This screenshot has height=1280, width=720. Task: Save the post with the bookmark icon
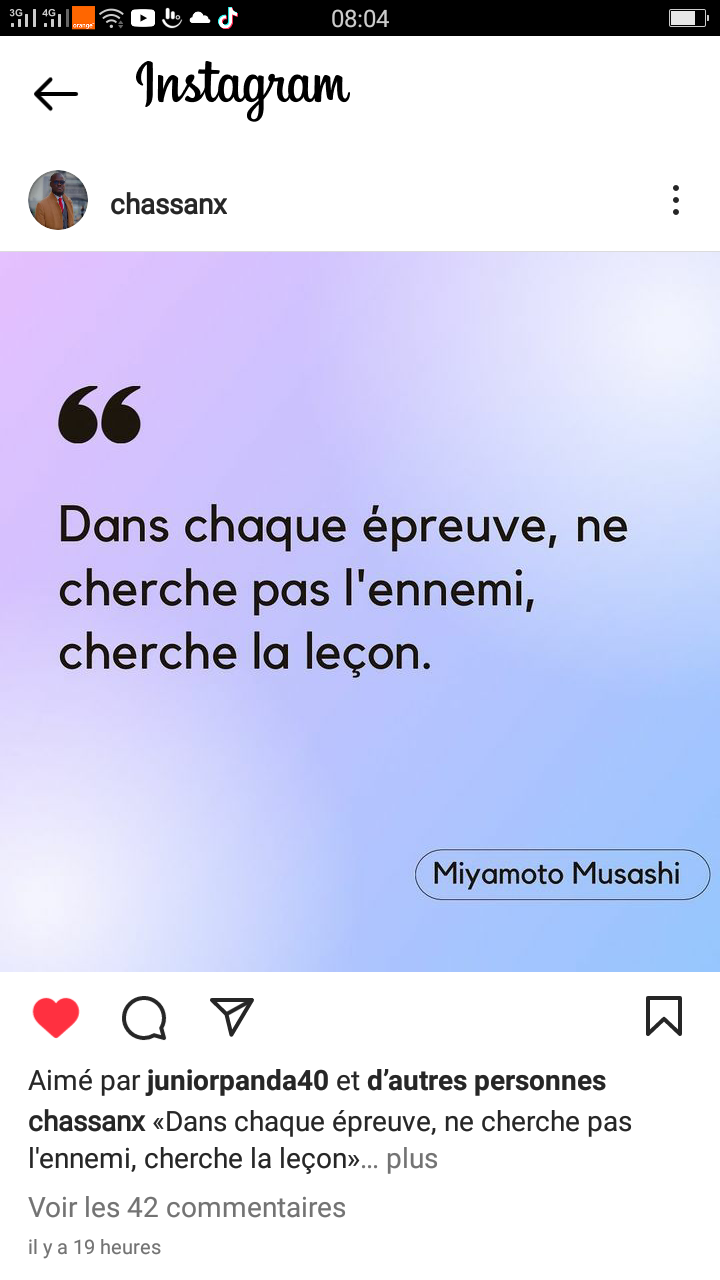[x=664, y=1016]
